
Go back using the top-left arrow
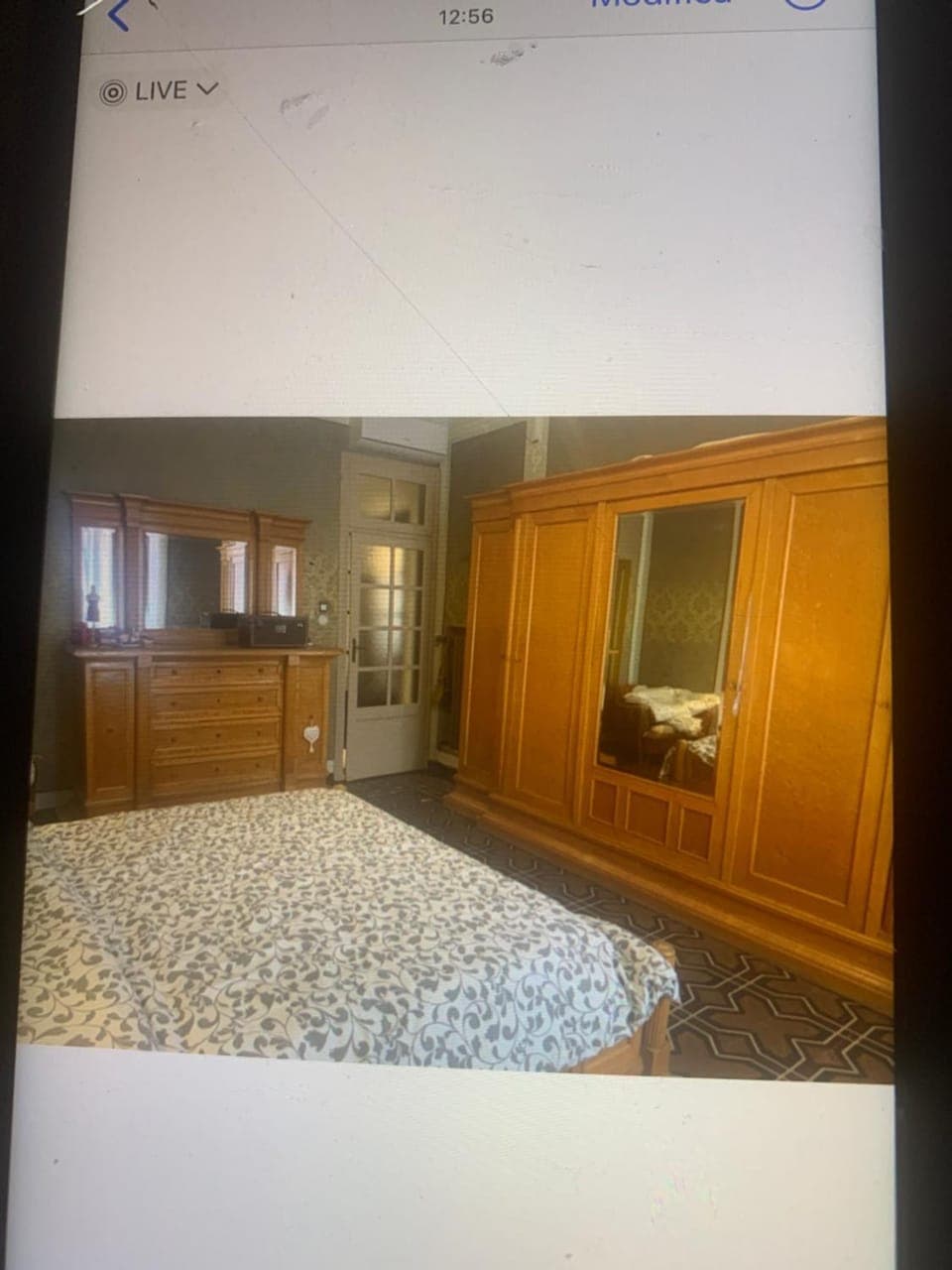point(118,14)
